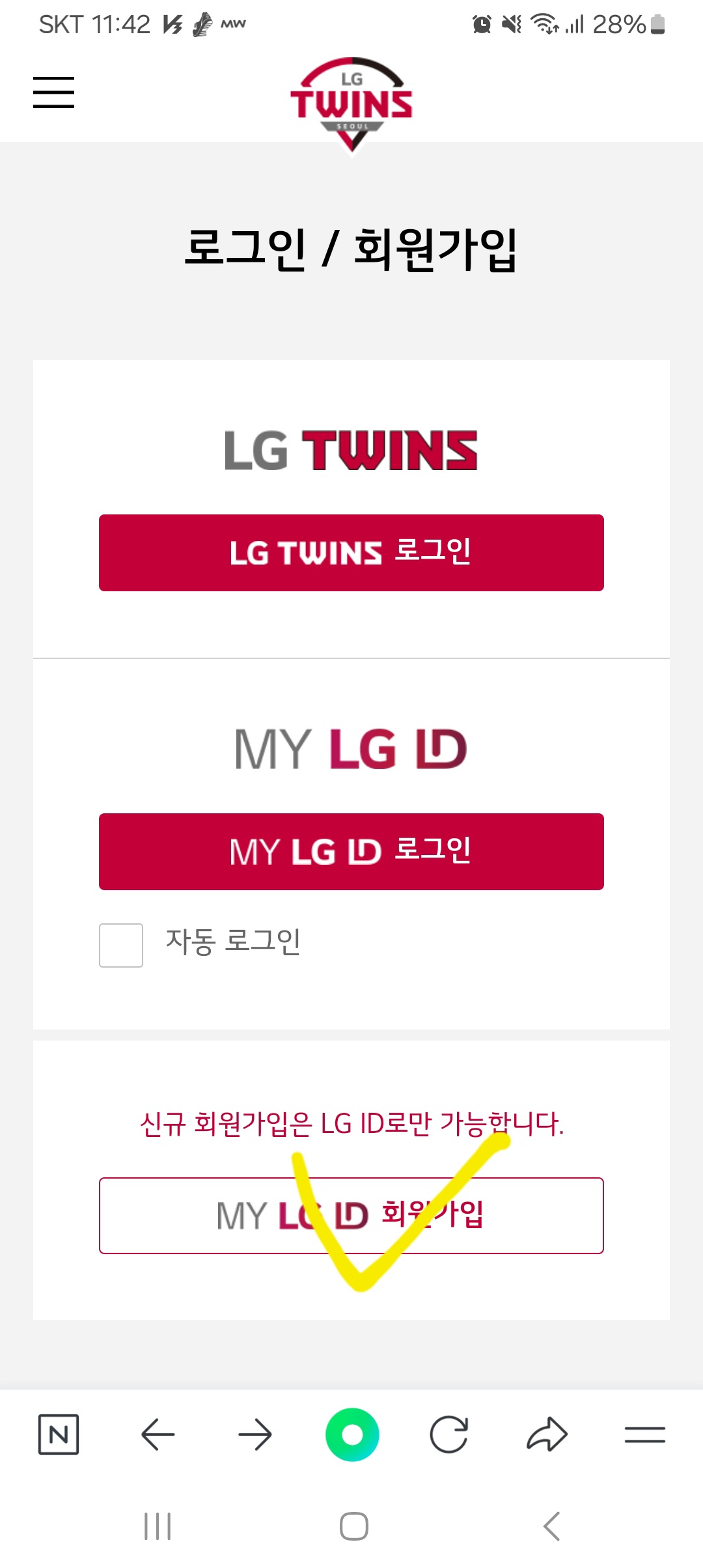Sign up via MY LG ID 회원가입 button
The width and height of the screenshot is (703, 1568).
pos(351,1215)
